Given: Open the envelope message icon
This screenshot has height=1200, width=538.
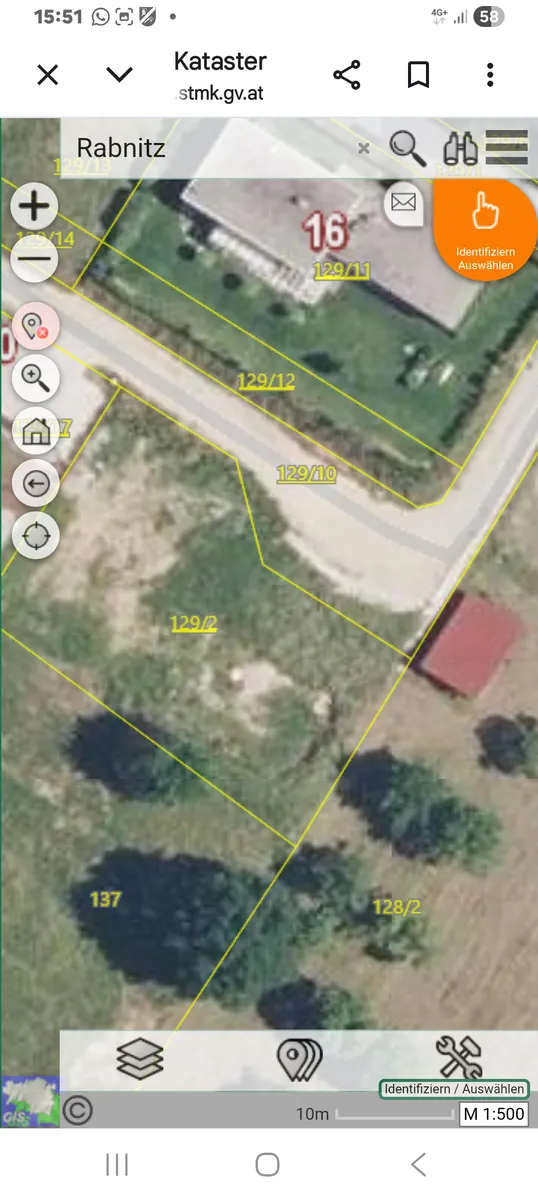Looking at the screenshot, I should 403,203.
